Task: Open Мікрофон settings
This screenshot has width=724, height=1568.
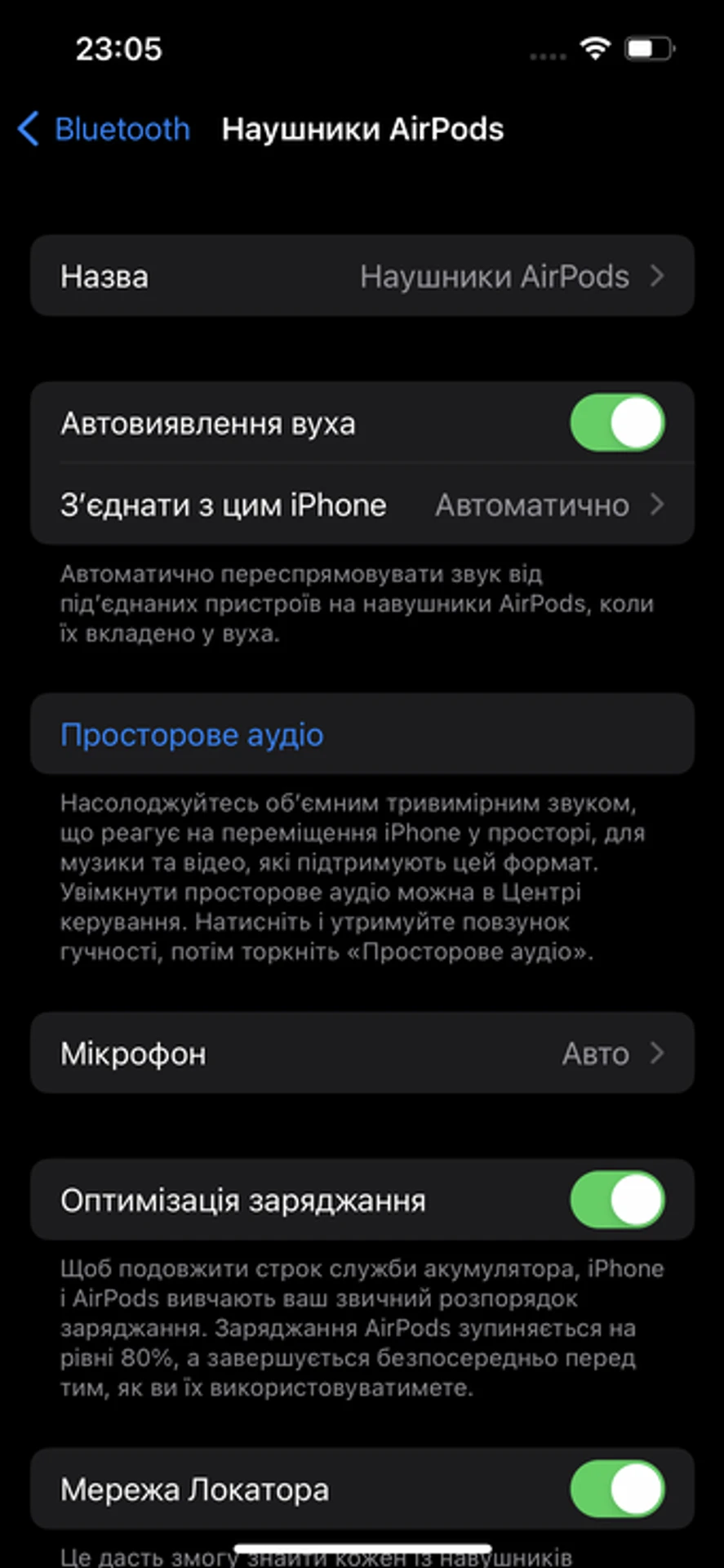Action: [362, 1053]
